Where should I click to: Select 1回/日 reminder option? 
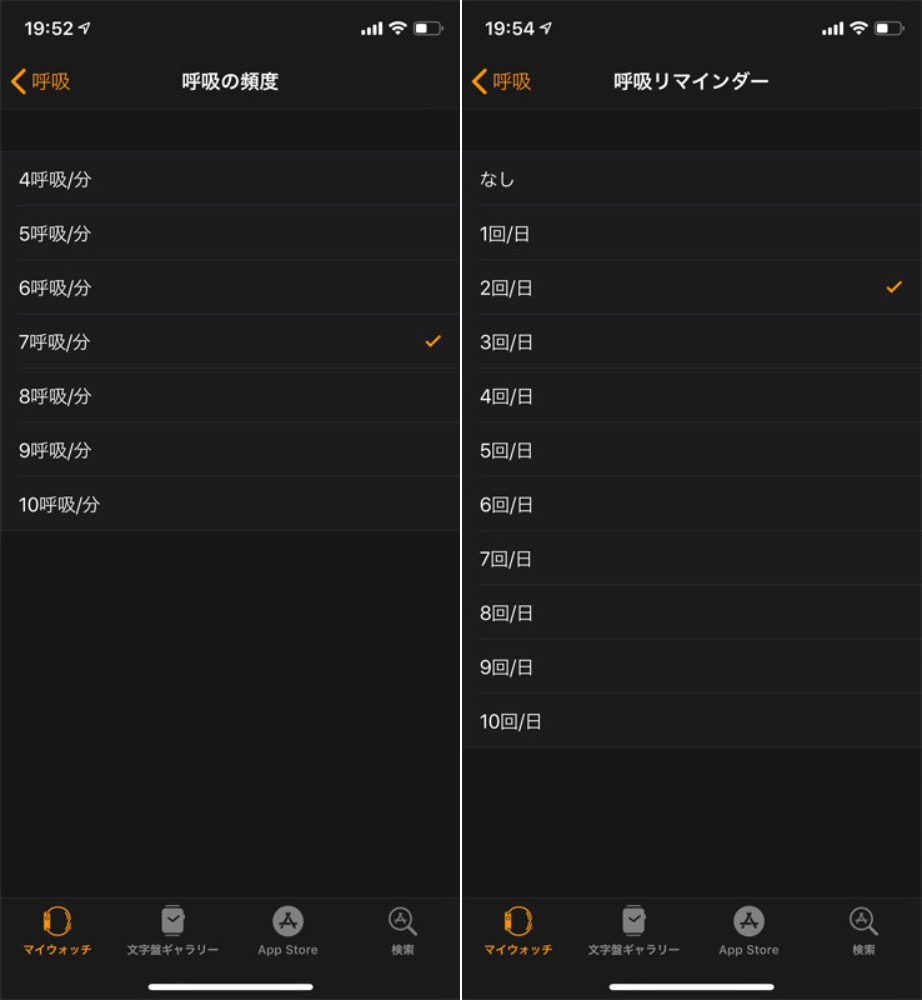tap(690, 234)
